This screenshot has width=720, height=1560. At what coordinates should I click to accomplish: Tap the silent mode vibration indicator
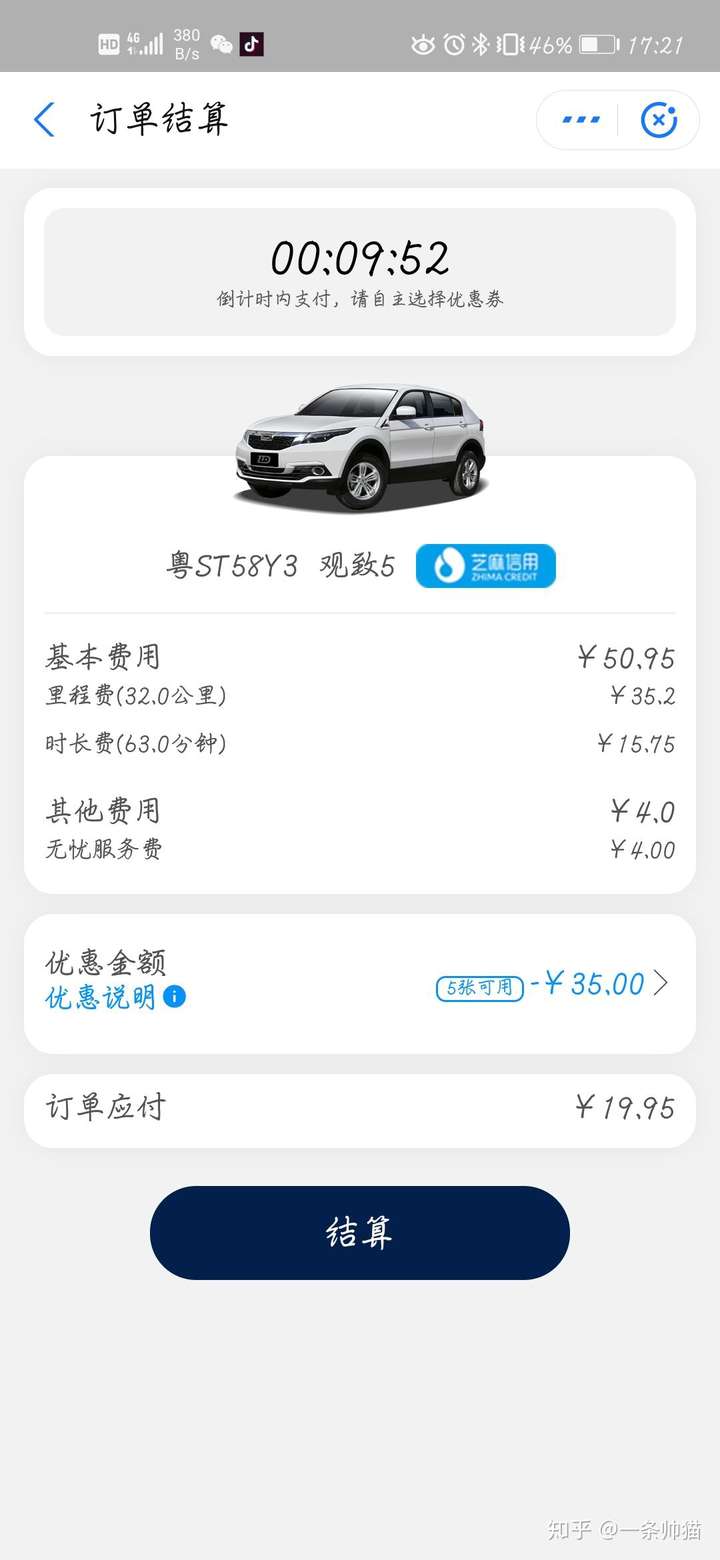(508, 44)
